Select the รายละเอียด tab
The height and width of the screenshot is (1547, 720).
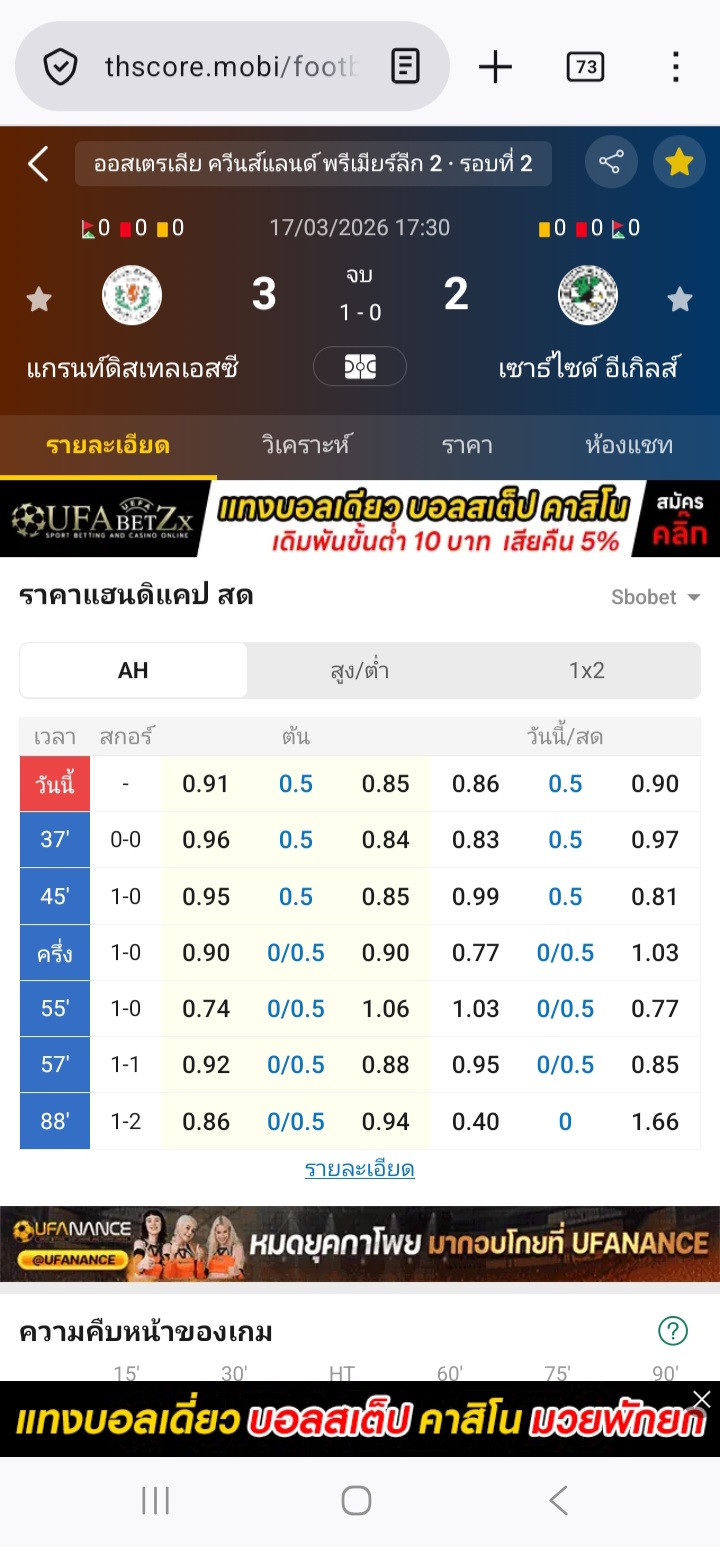click(108, 446)
